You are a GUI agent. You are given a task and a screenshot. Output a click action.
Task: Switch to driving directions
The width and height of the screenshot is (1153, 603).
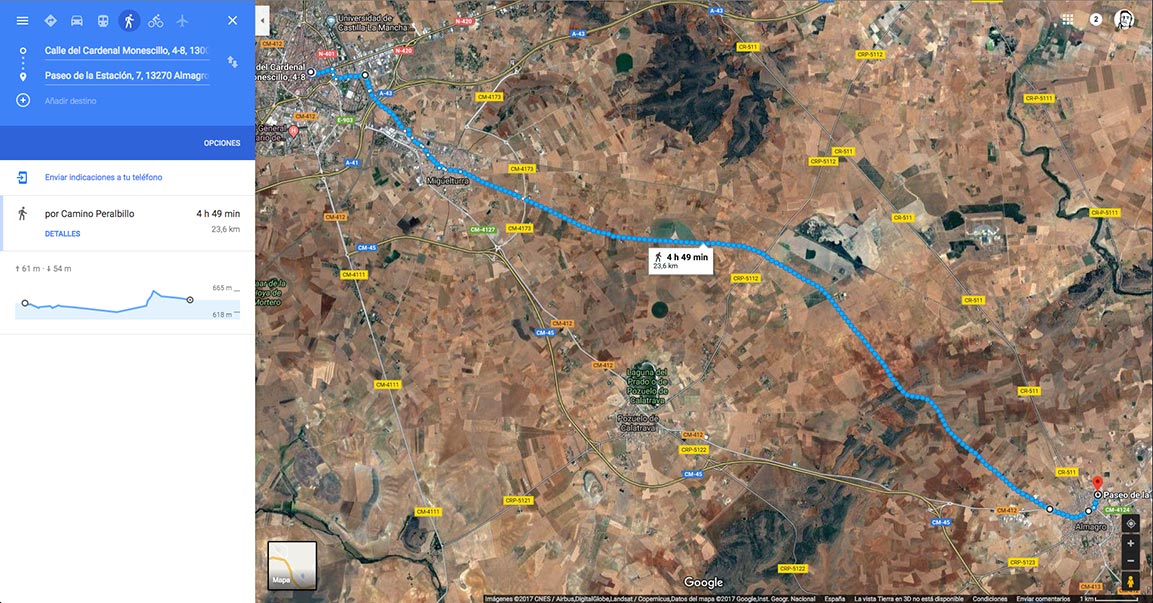[76, 21]
